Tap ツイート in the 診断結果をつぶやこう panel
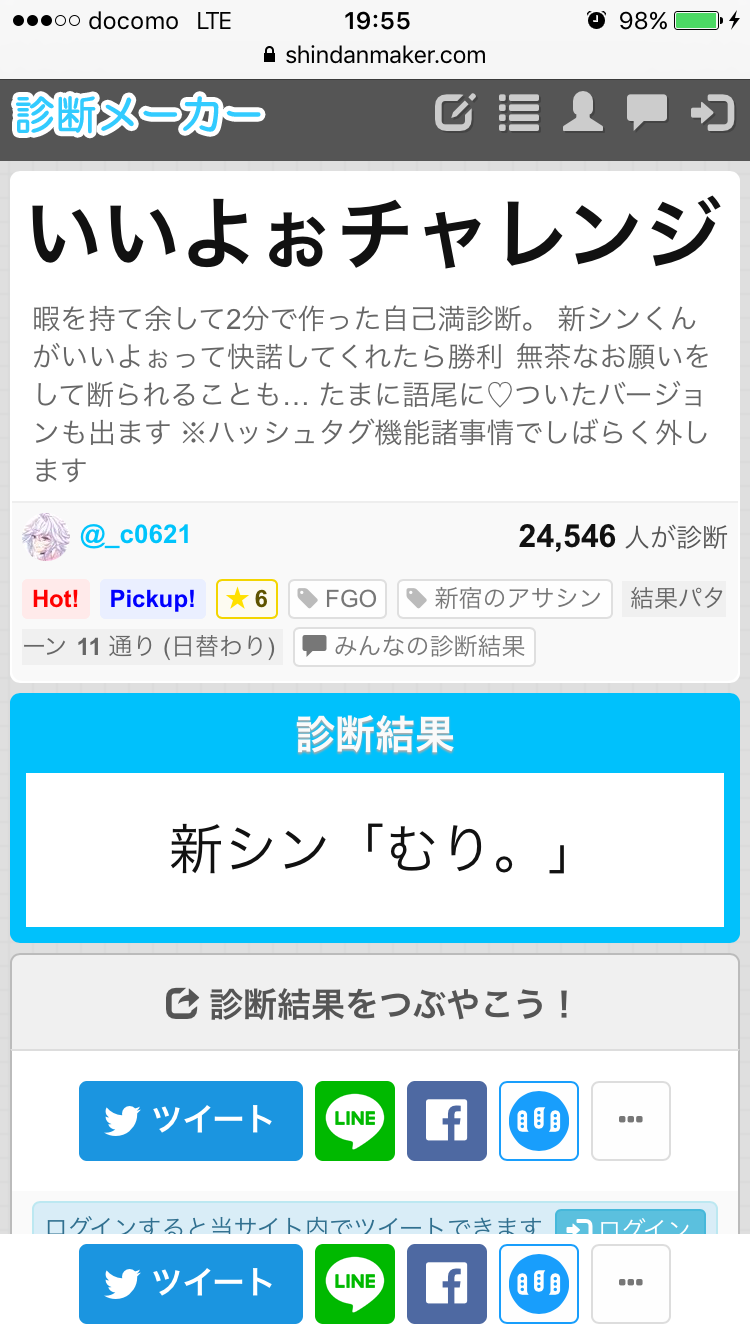750x1334 pixels. tap(191, 1121)
